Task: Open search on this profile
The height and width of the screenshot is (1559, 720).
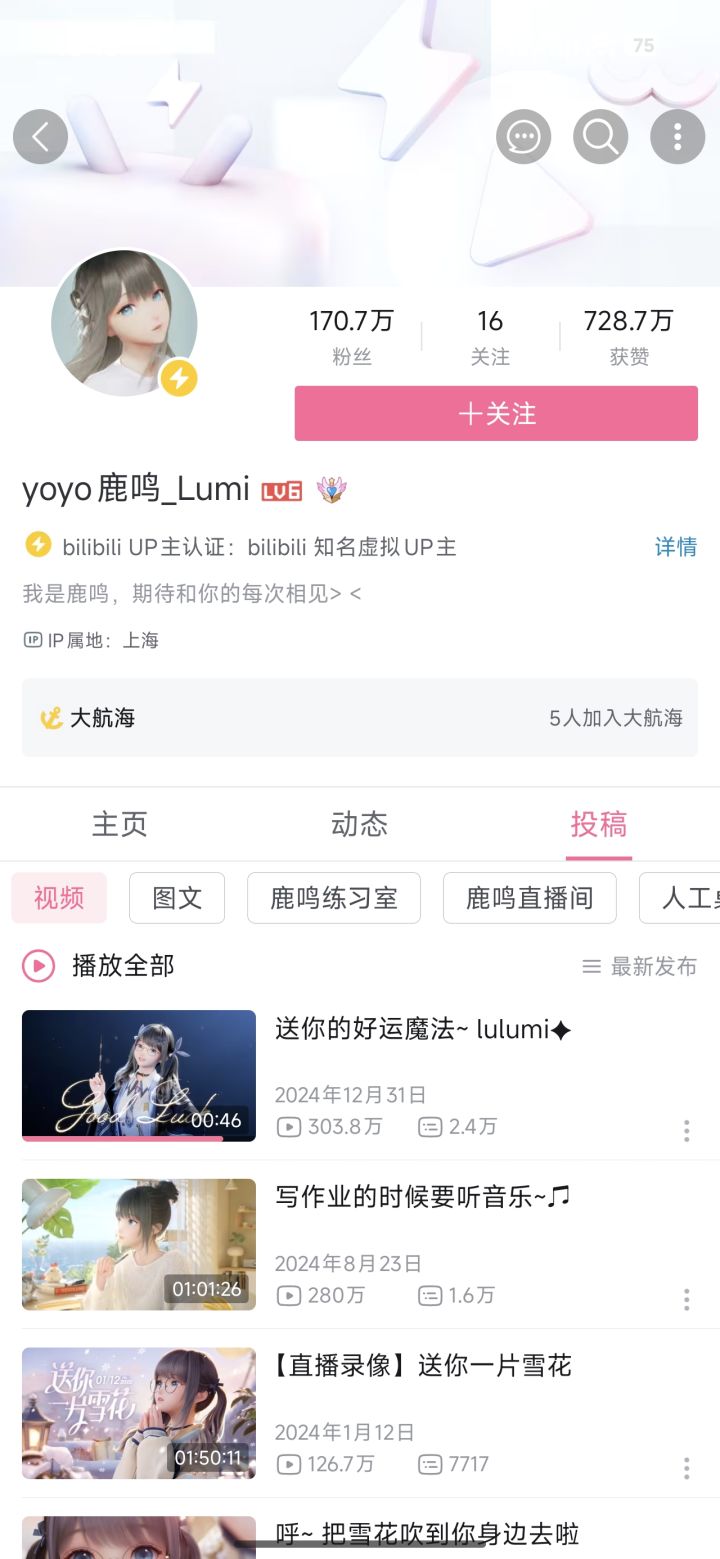Action: click(x=600, y=137)
